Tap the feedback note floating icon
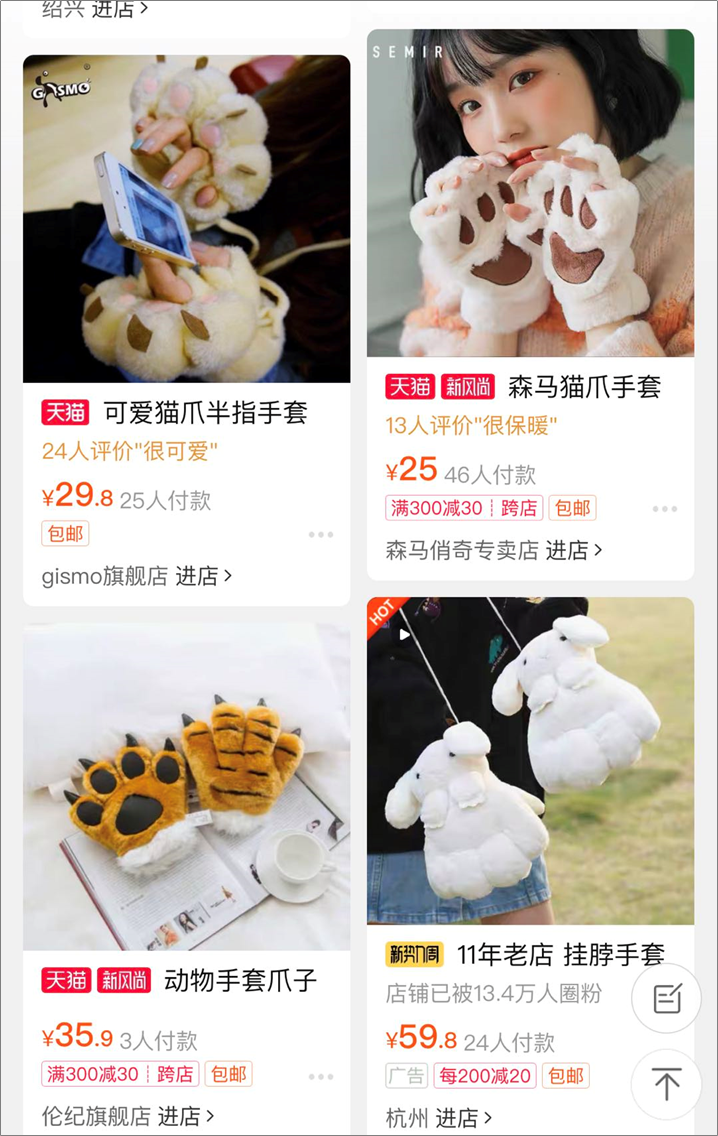The image size is (718, 1136). pyautogui.click(x=666, y=998)
